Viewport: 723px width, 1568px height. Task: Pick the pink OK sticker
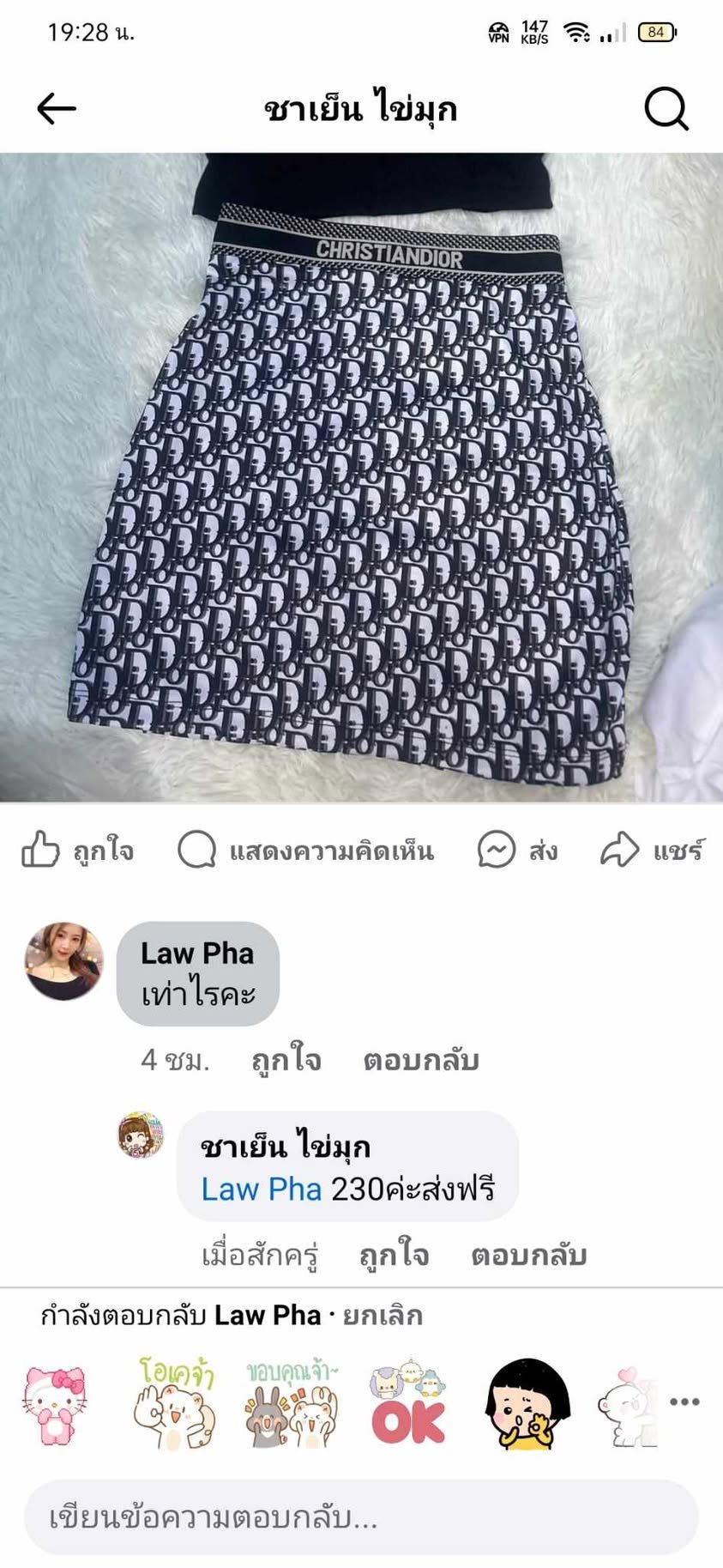pos(408,1404)
